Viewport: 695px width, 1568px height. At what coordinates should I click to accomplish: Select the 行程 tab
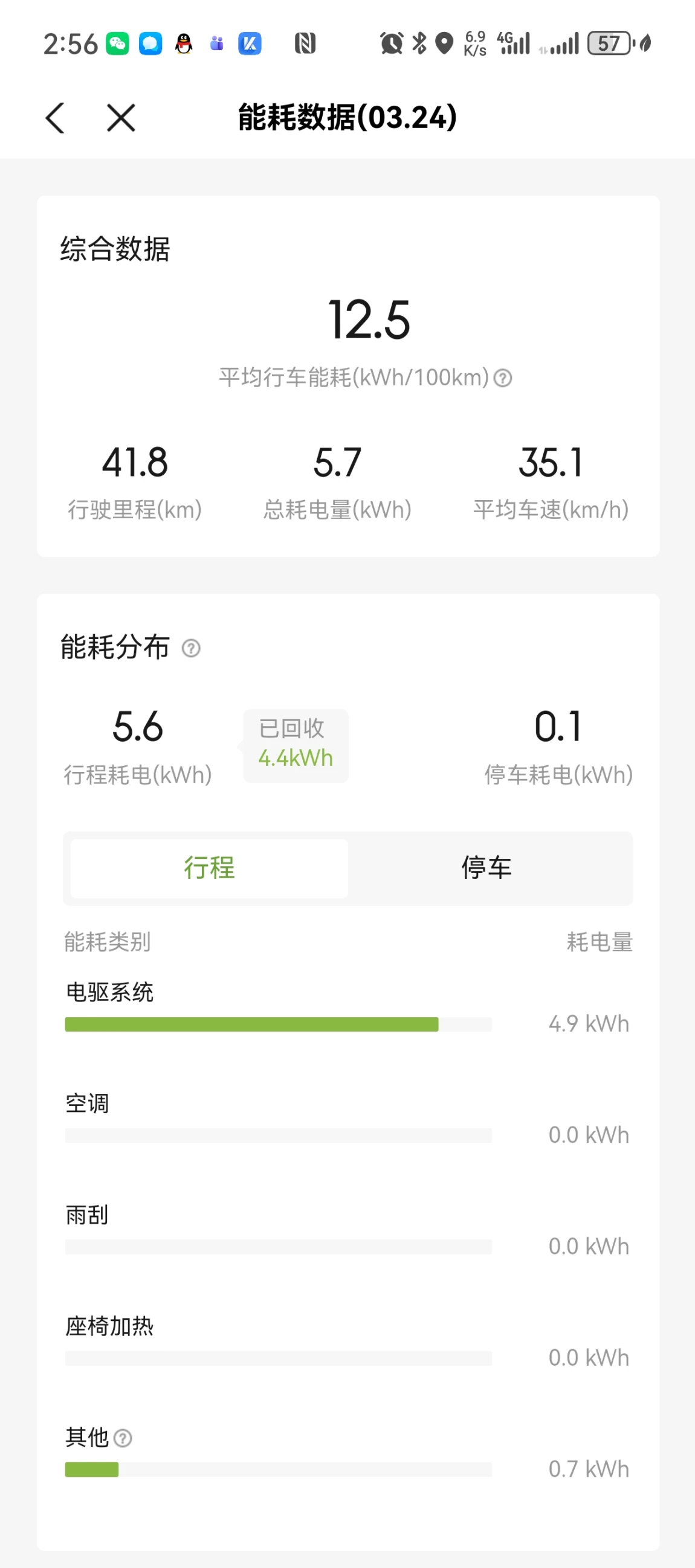(x=210, y=868)
